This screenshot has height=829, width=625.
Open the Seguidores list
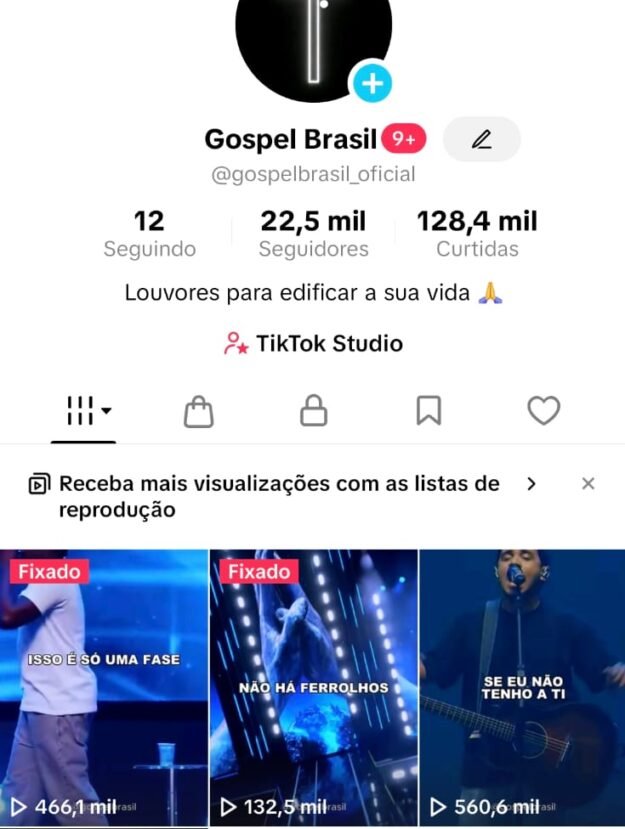point(313,233)
